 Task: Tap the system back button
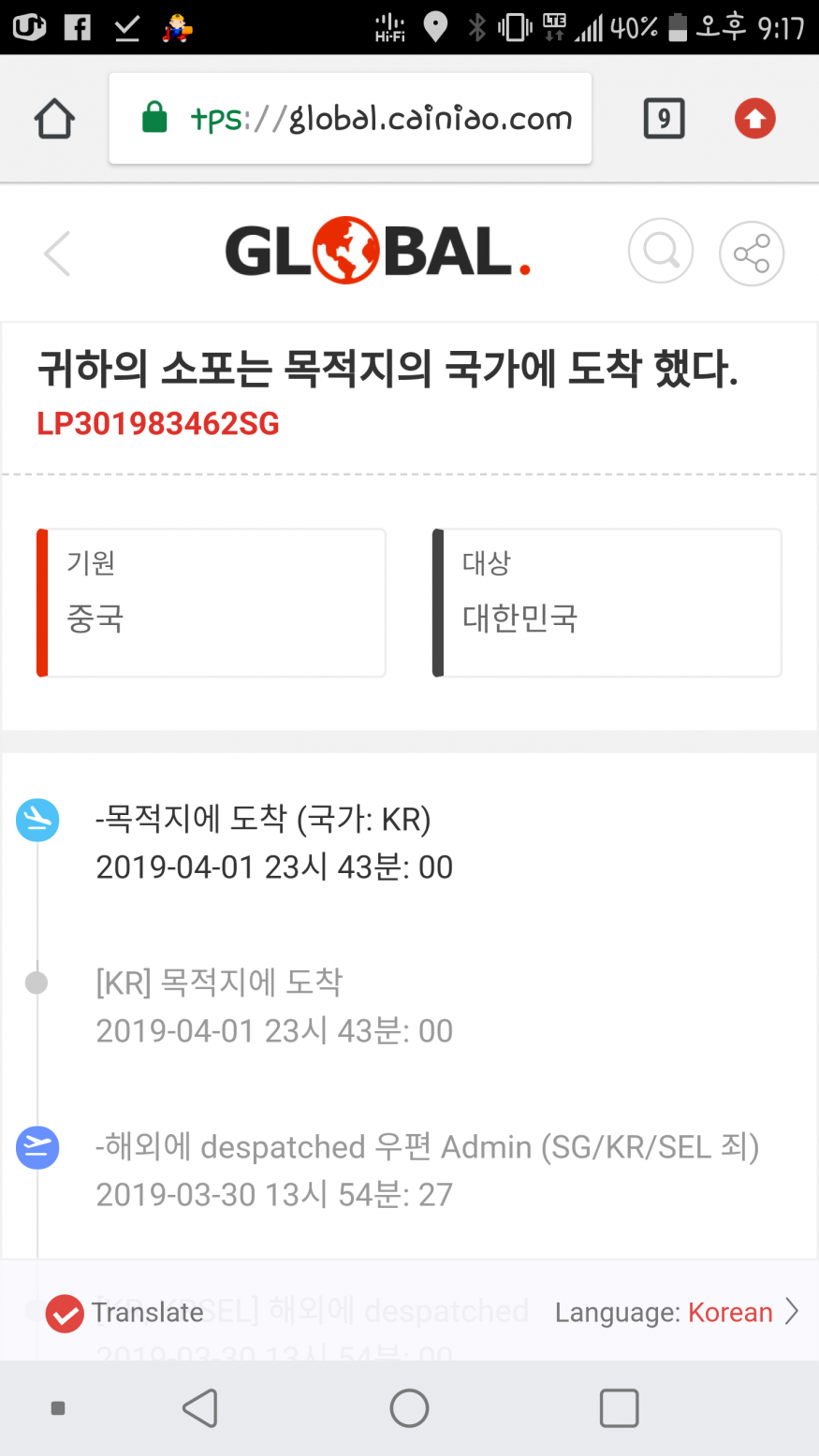pos(199,1407)
